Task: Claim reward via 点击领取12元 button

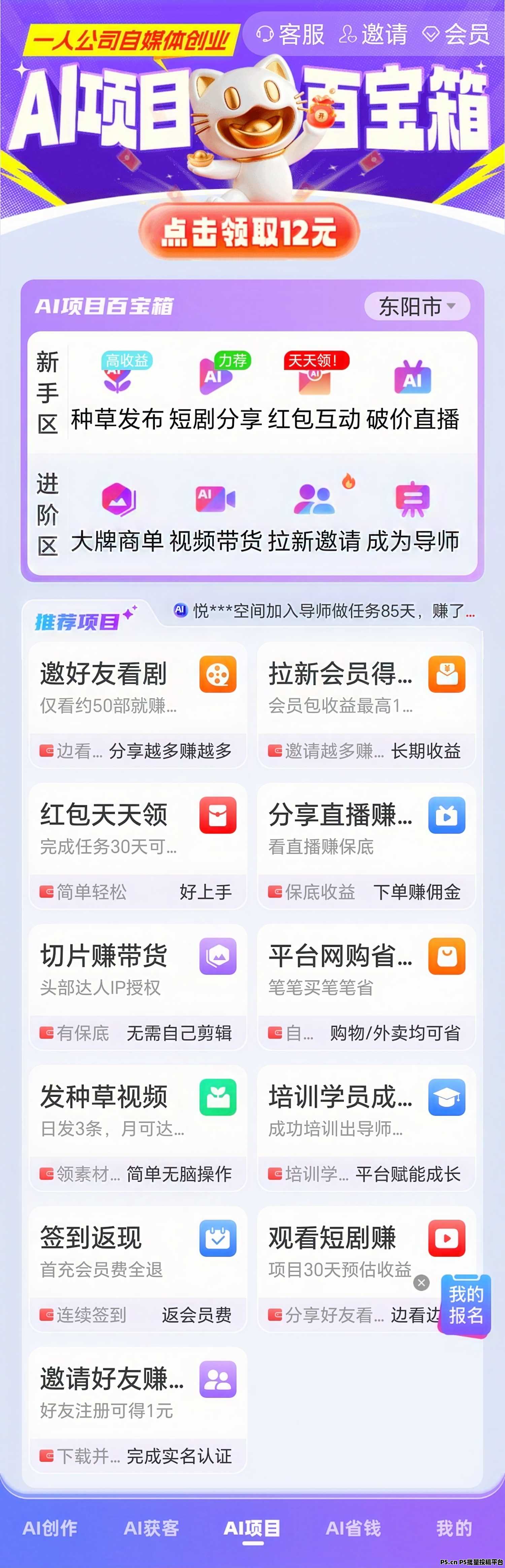Action: click(249, 232)
